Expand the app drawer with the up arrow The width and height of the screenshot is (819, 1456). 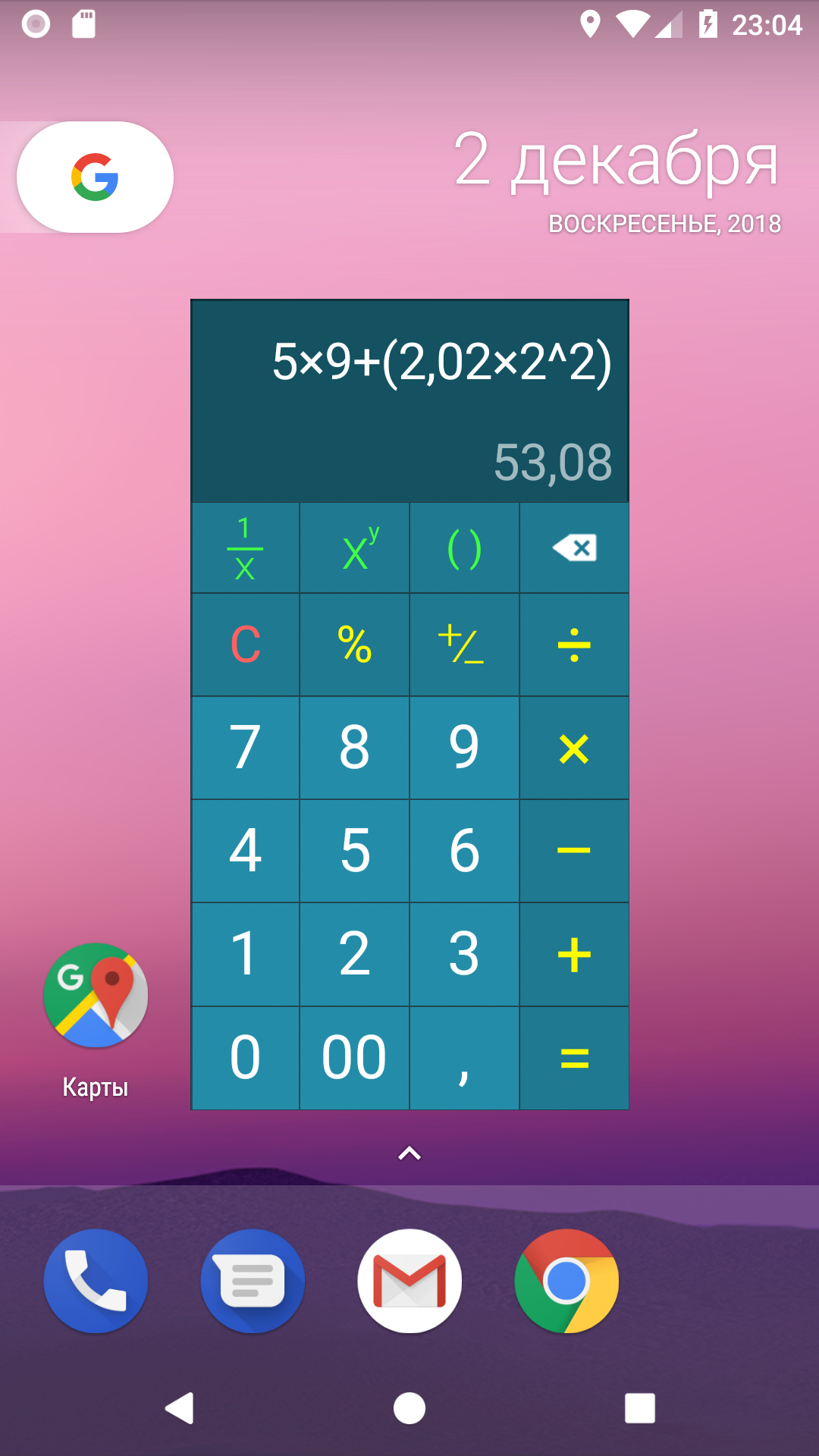point(409,1153)
